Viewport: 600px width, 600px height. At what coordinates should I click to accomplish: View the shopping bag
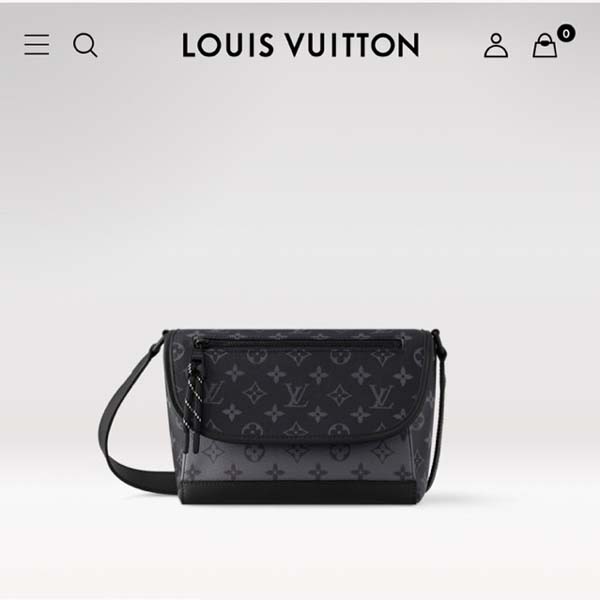pyautogui.click(x=545, y=46)
